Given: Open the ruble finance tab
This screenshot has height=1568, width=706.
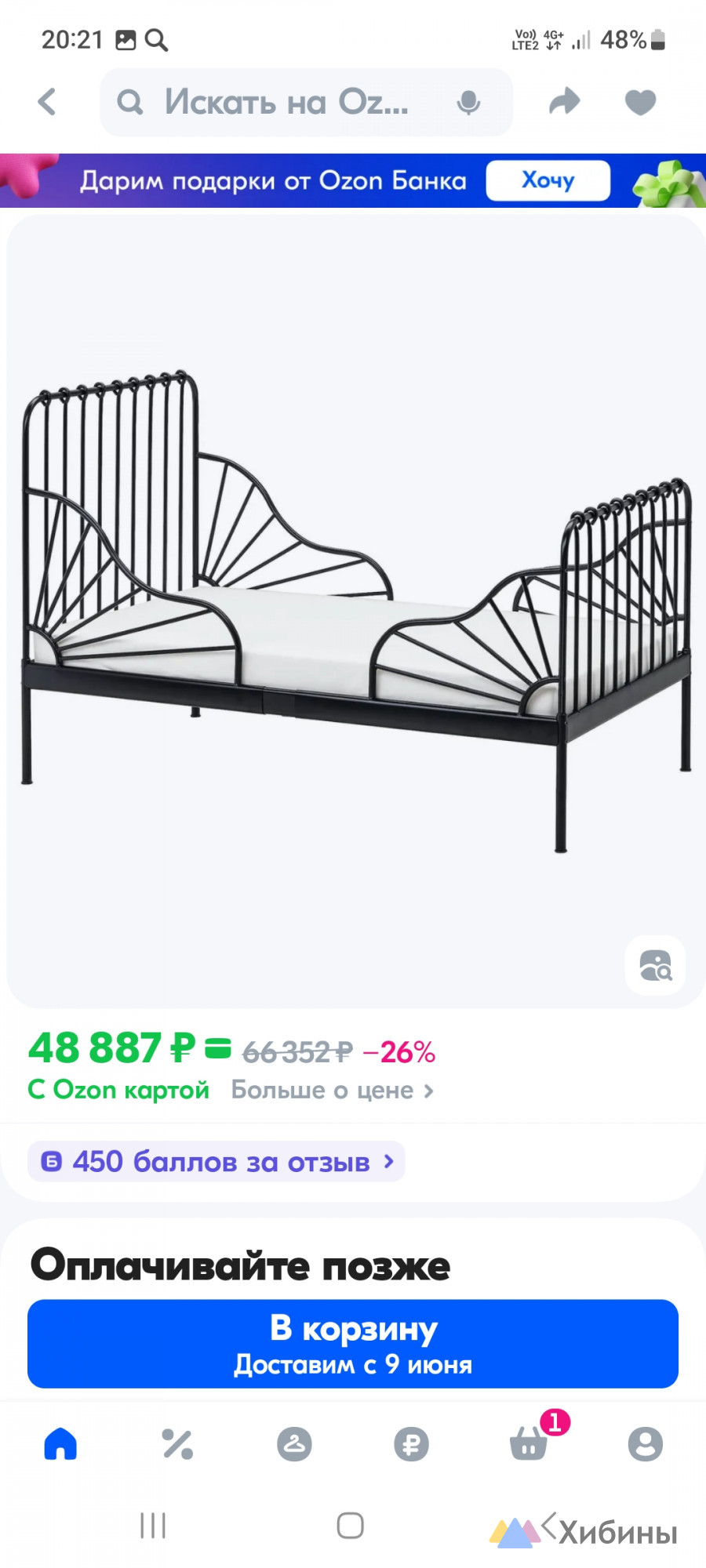Looking at the screenshot, I should tap(411, 1443).
